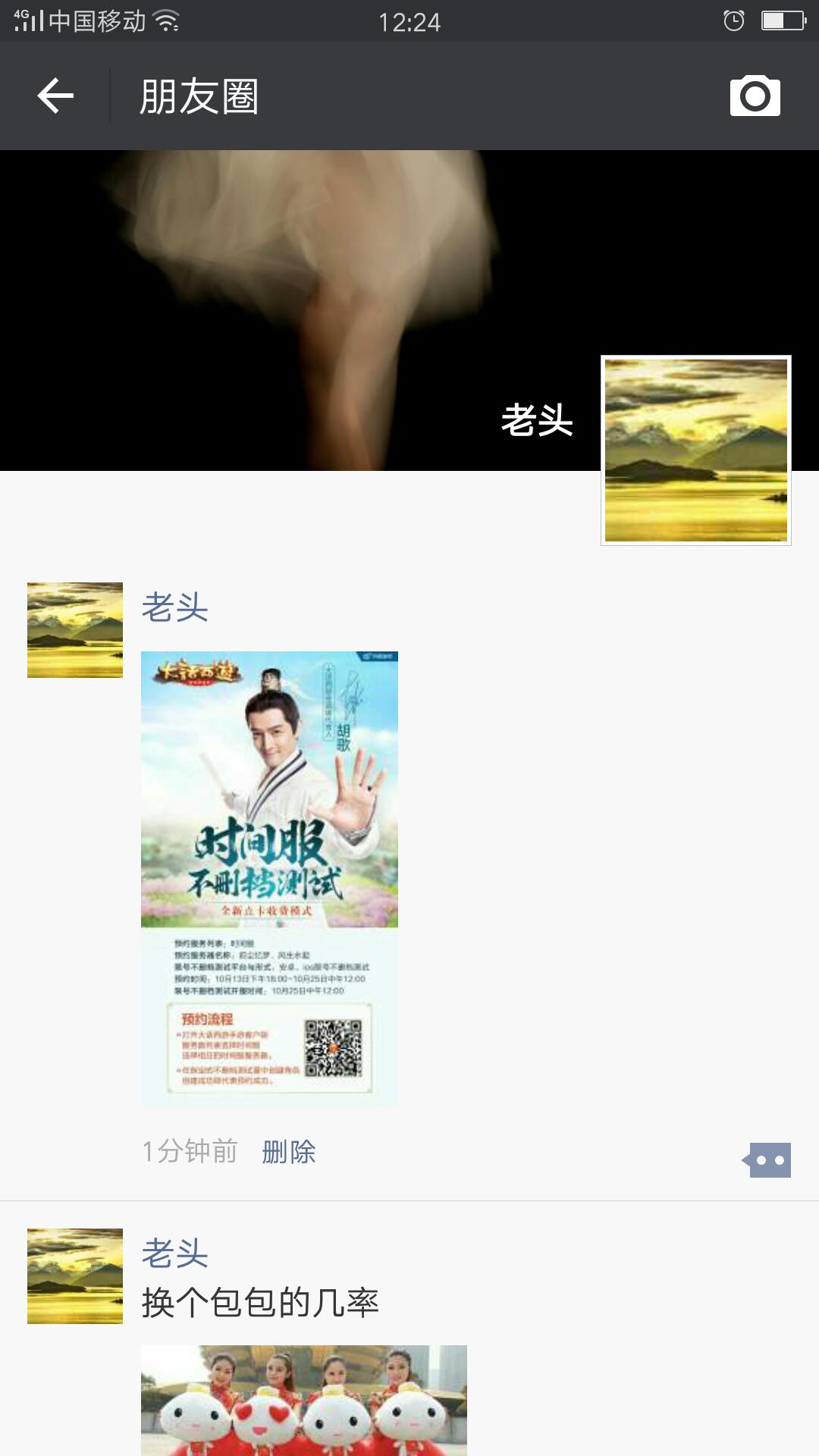Open 老头 name above 换个包包的几率
Viewport: 819px width, 1456px height.
pyautogui.click(x=175, y=1254)
